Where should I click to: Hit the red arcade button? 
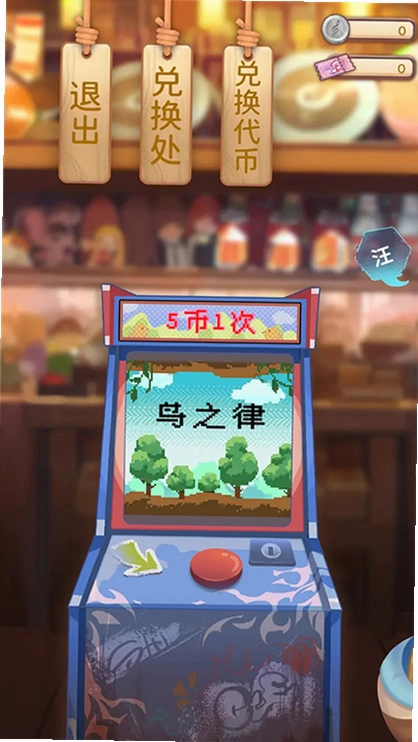coord(216,567)
